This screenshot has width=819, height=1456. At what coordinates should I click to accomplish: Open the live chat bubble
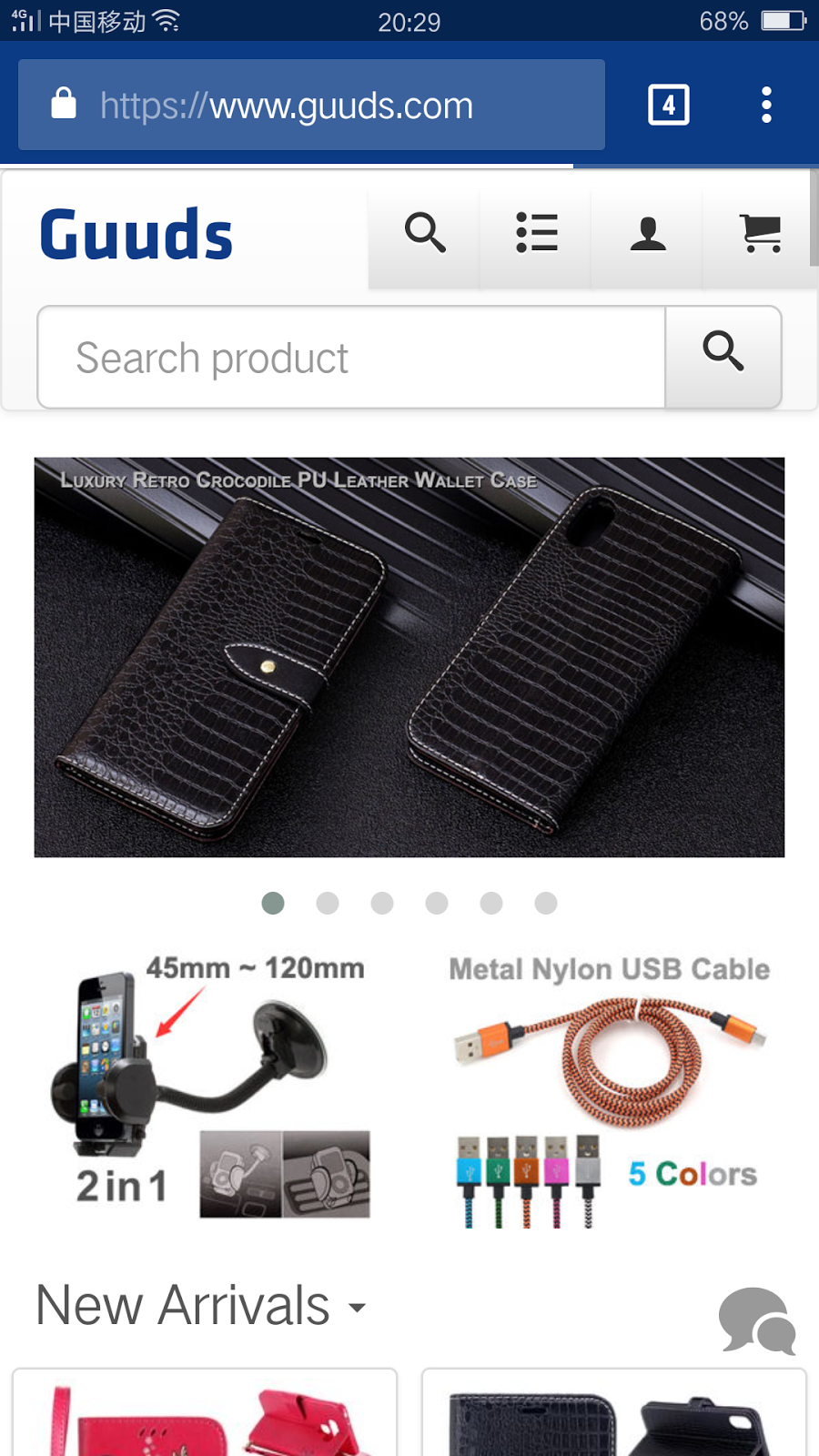pos(757,1321)
